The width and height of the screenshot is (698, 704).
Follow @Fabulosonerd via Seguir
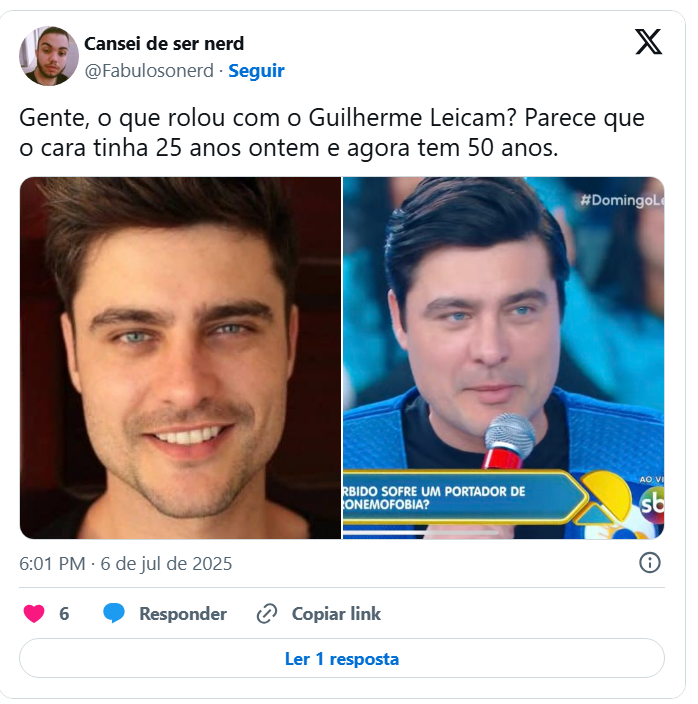pos(256,71)
